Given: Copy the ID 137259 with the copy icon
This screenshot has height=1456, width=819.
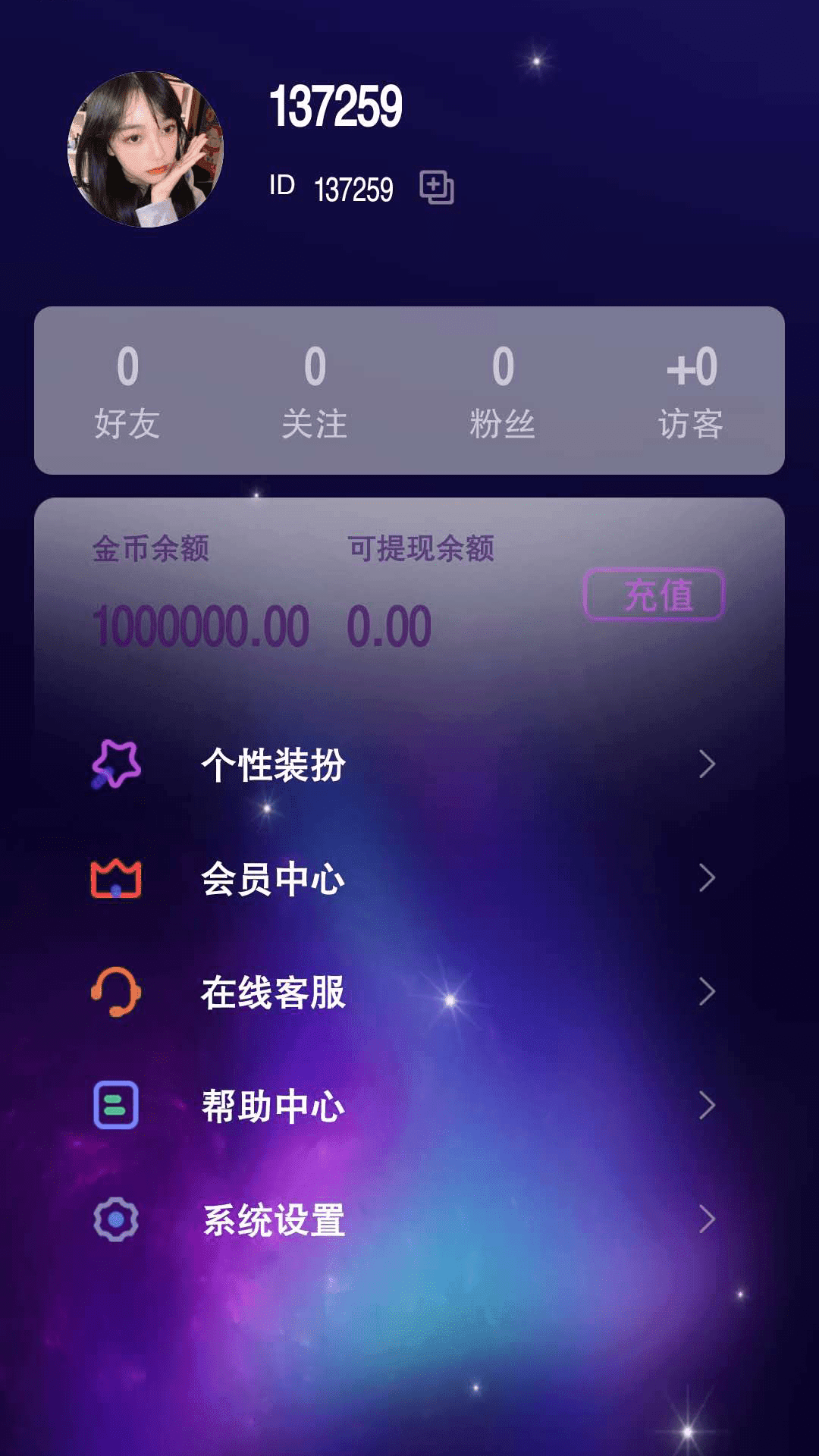Looking at the screenshot, I should tap(437, 187).
